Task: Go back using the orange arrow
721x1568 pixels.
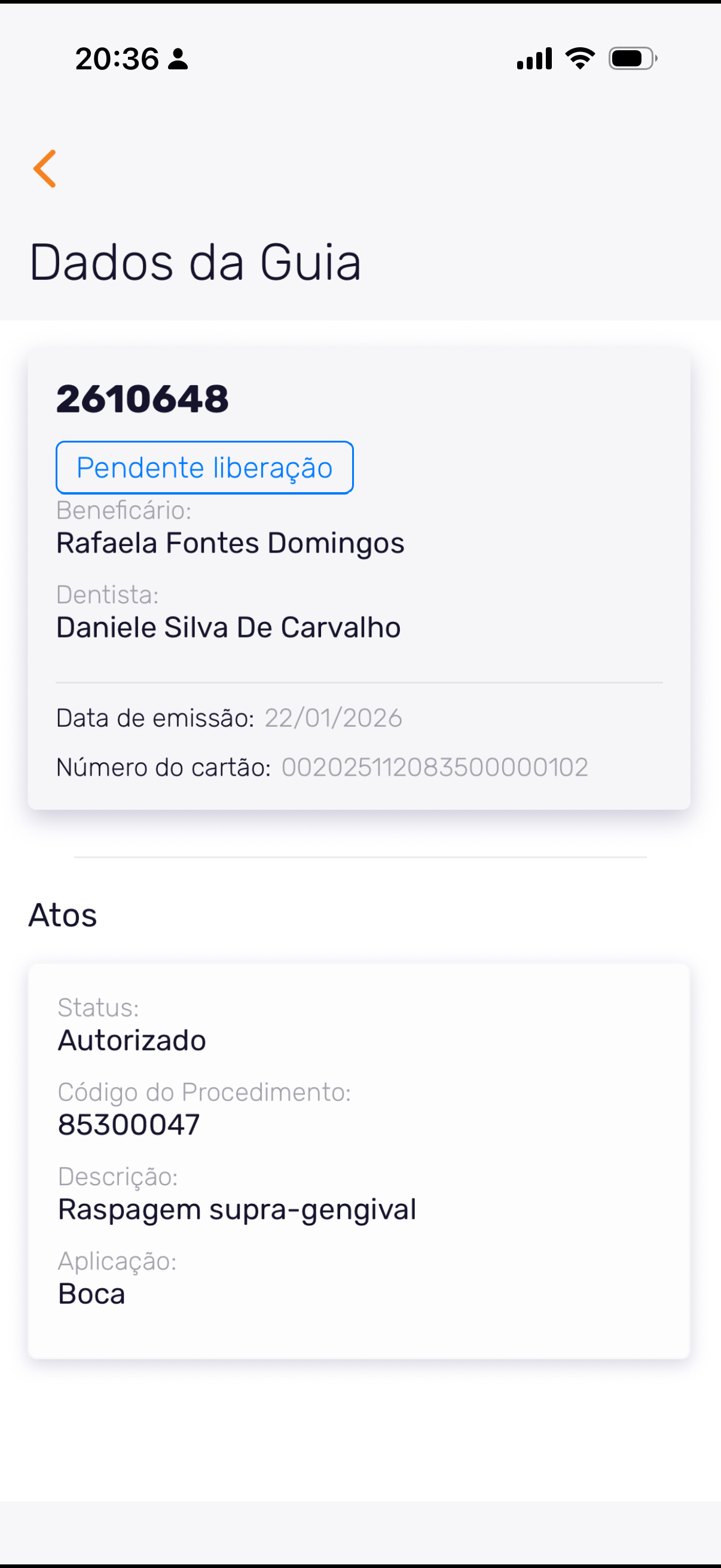Action: coord(45,169)
